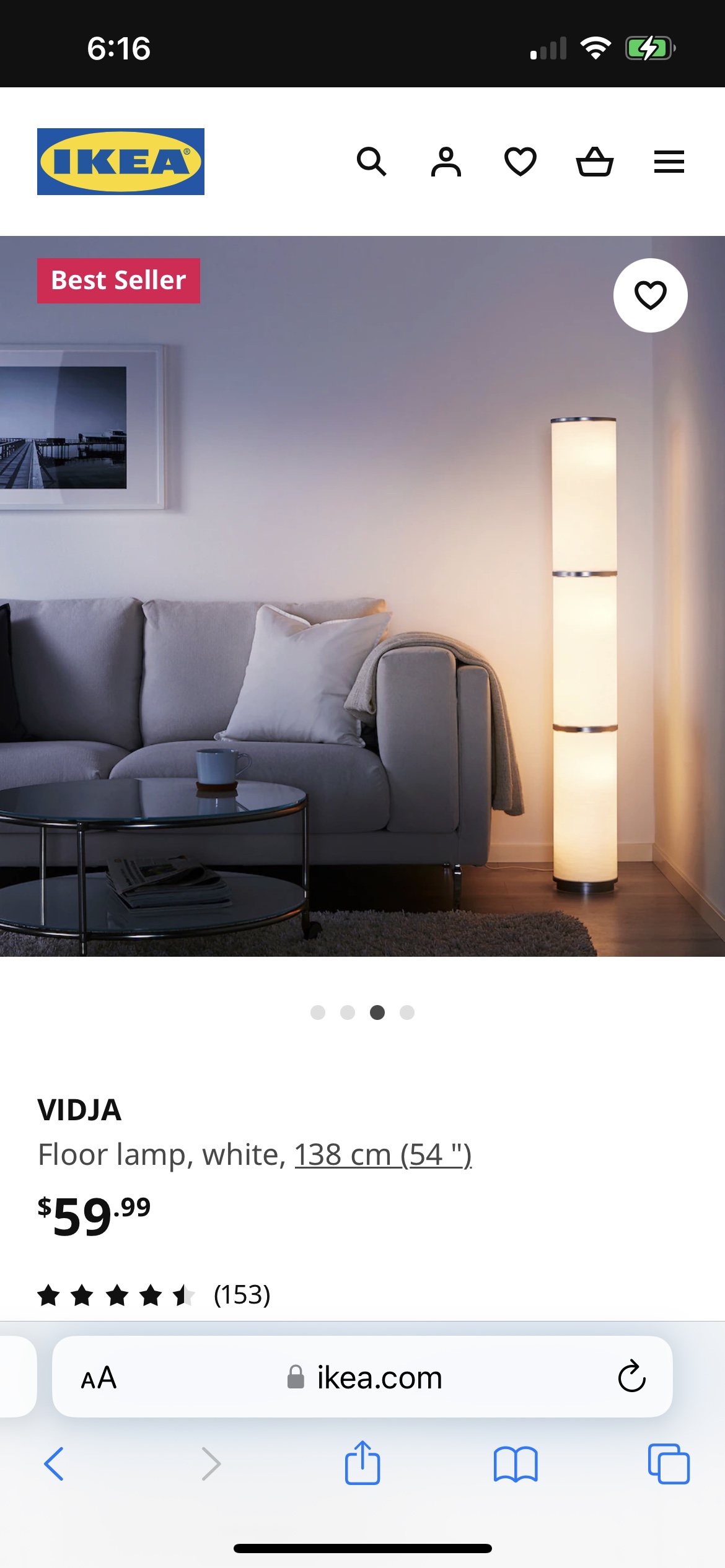The width and height of the screenshot is (725, 1568).
Task: Open the shopping basket
Action: point(594,162)
